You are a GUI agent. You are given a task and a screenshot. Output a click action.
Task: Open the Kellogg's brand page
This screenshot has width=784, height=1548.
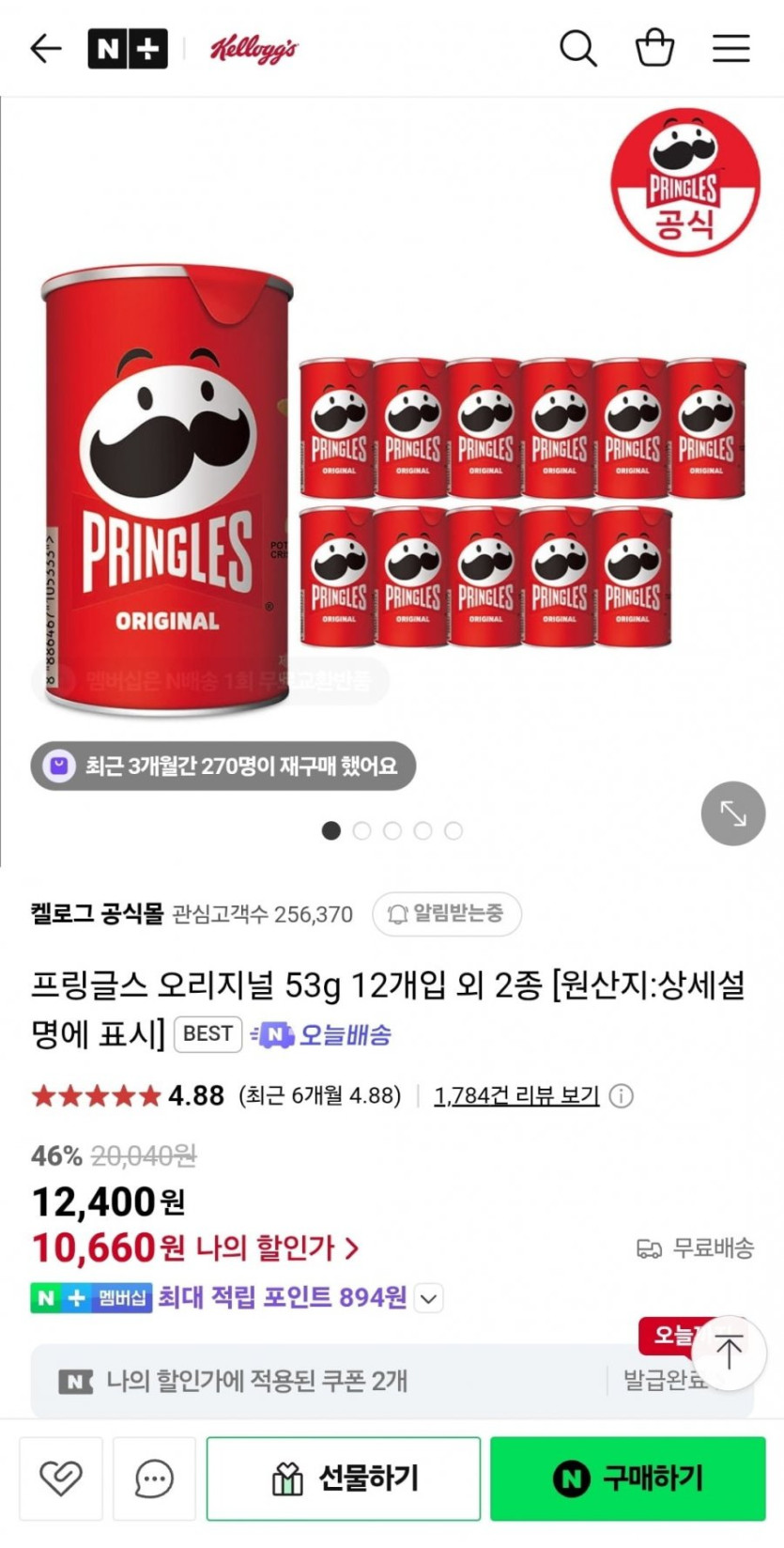[x=254, y=49]
